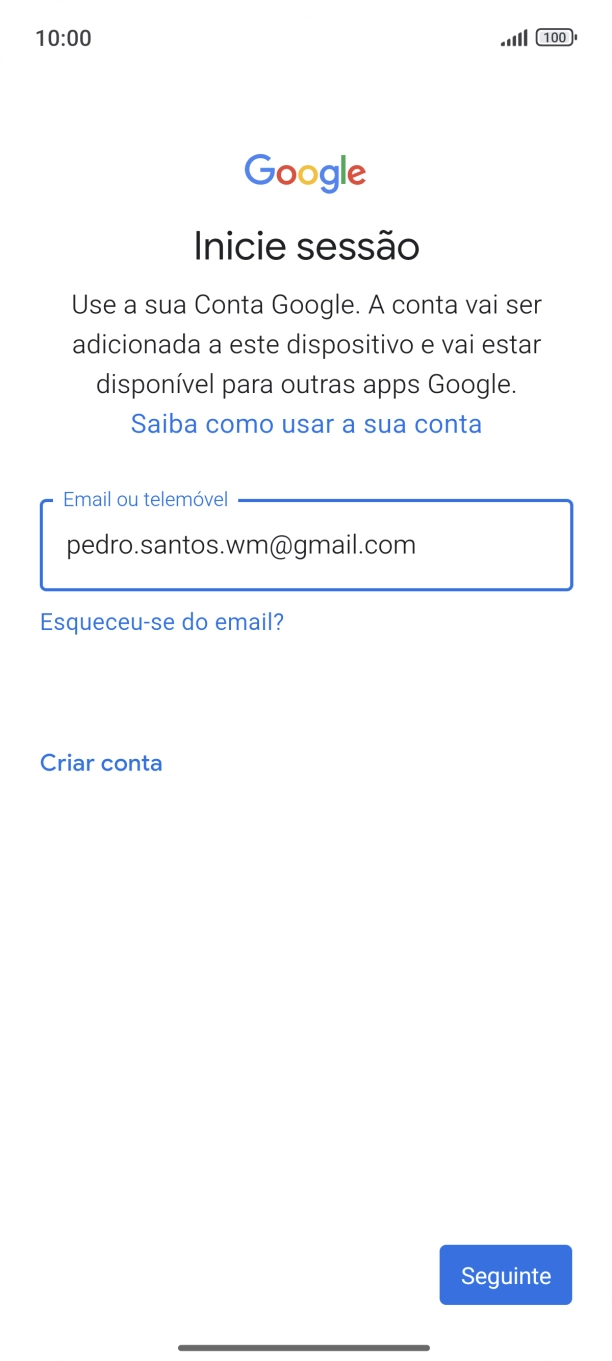The image size is (612, 1361).
Task: Open 'Saiba como usar a sua conta' link
Action: (306, 424)
